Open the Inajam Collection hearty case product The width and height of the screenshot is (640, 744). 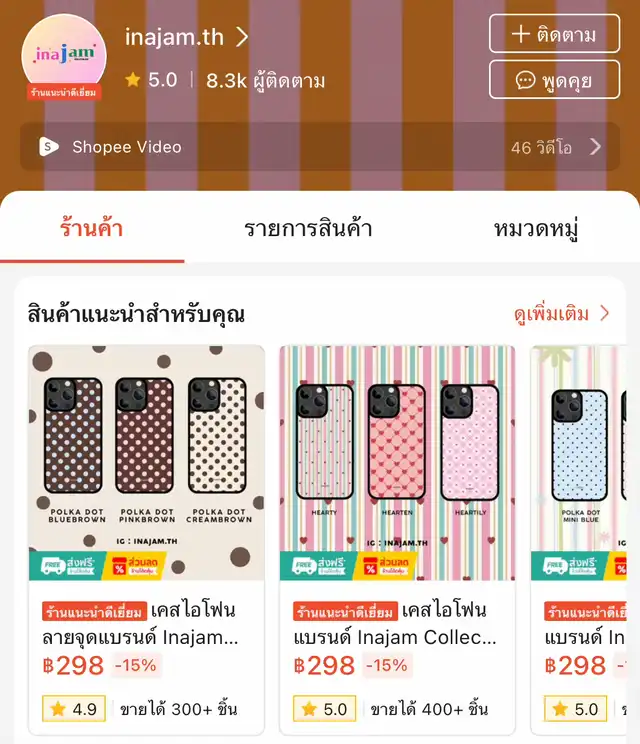[x=397, y=539]
